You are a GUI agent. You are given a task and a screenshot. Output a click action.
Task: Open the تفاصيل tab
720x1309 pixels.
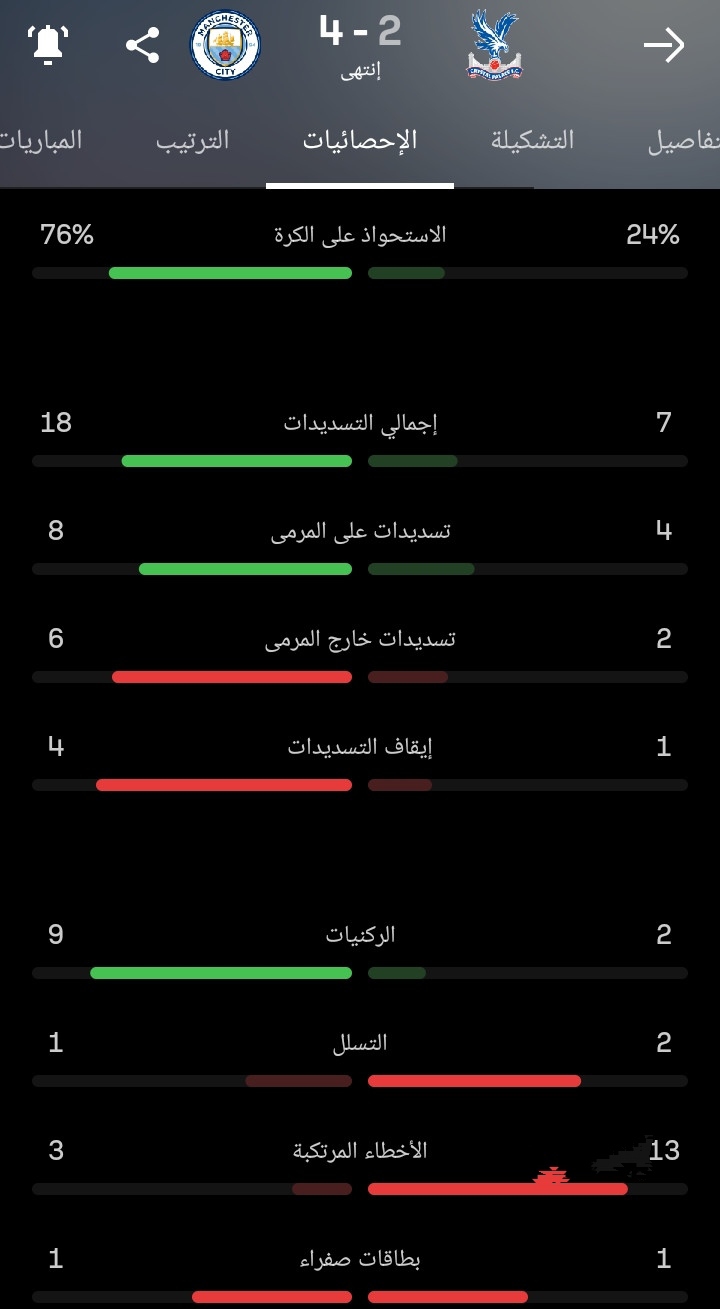click(x=684, y=141)
